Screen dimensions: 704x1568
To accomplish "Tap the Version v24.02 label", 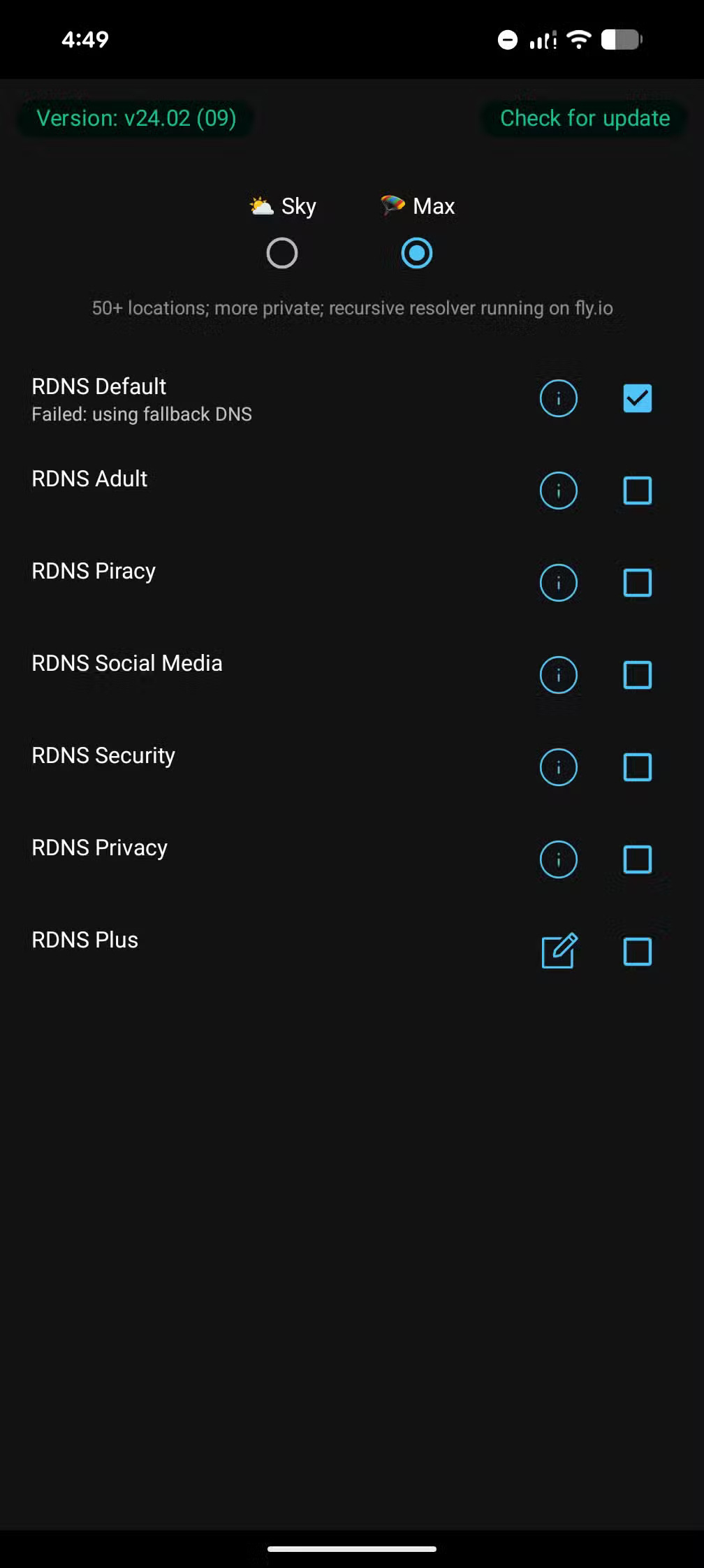I will tap(135, 117).
